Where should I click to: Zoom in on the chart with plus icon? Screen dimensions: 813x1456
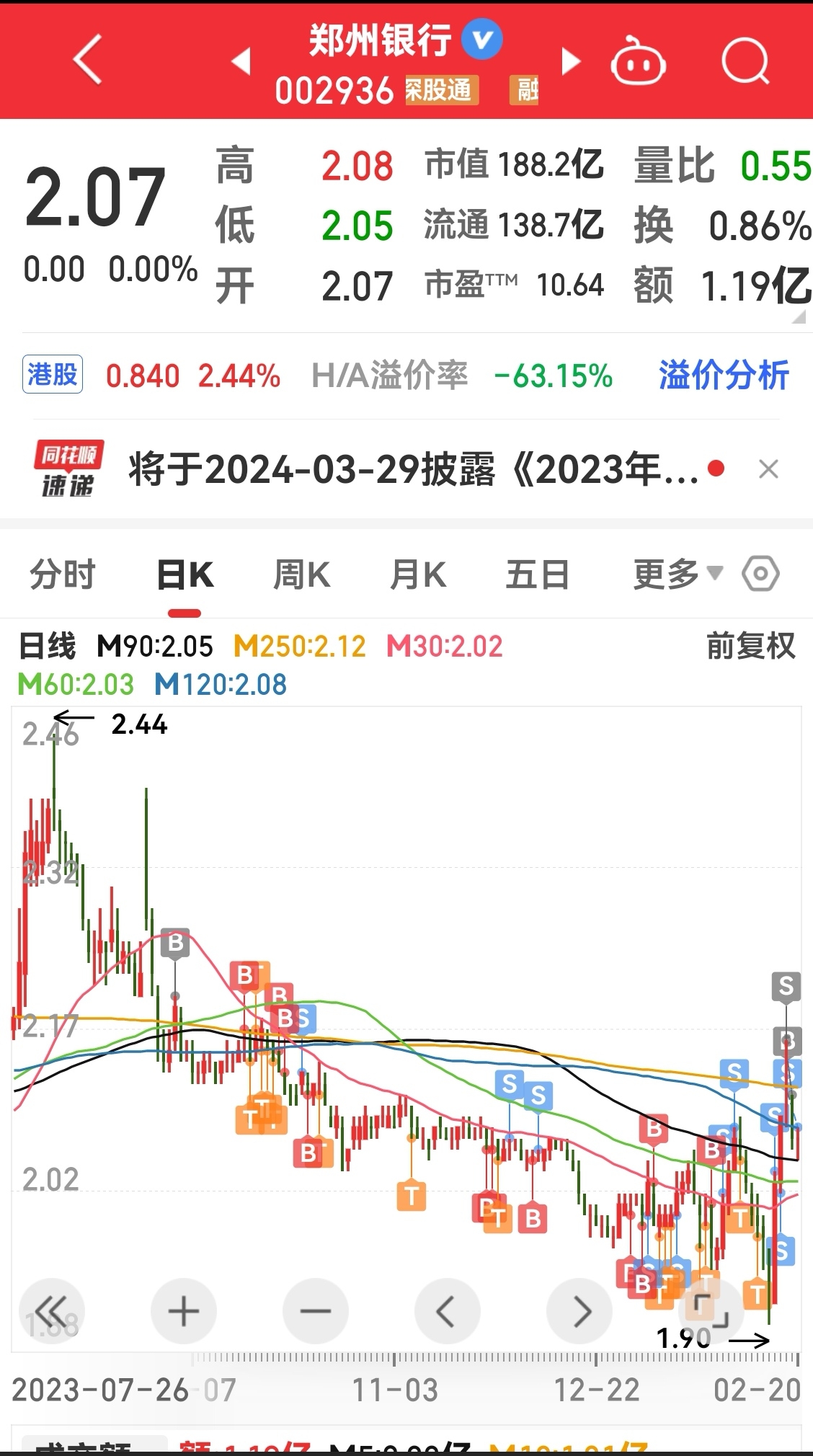click(183, 1310)
